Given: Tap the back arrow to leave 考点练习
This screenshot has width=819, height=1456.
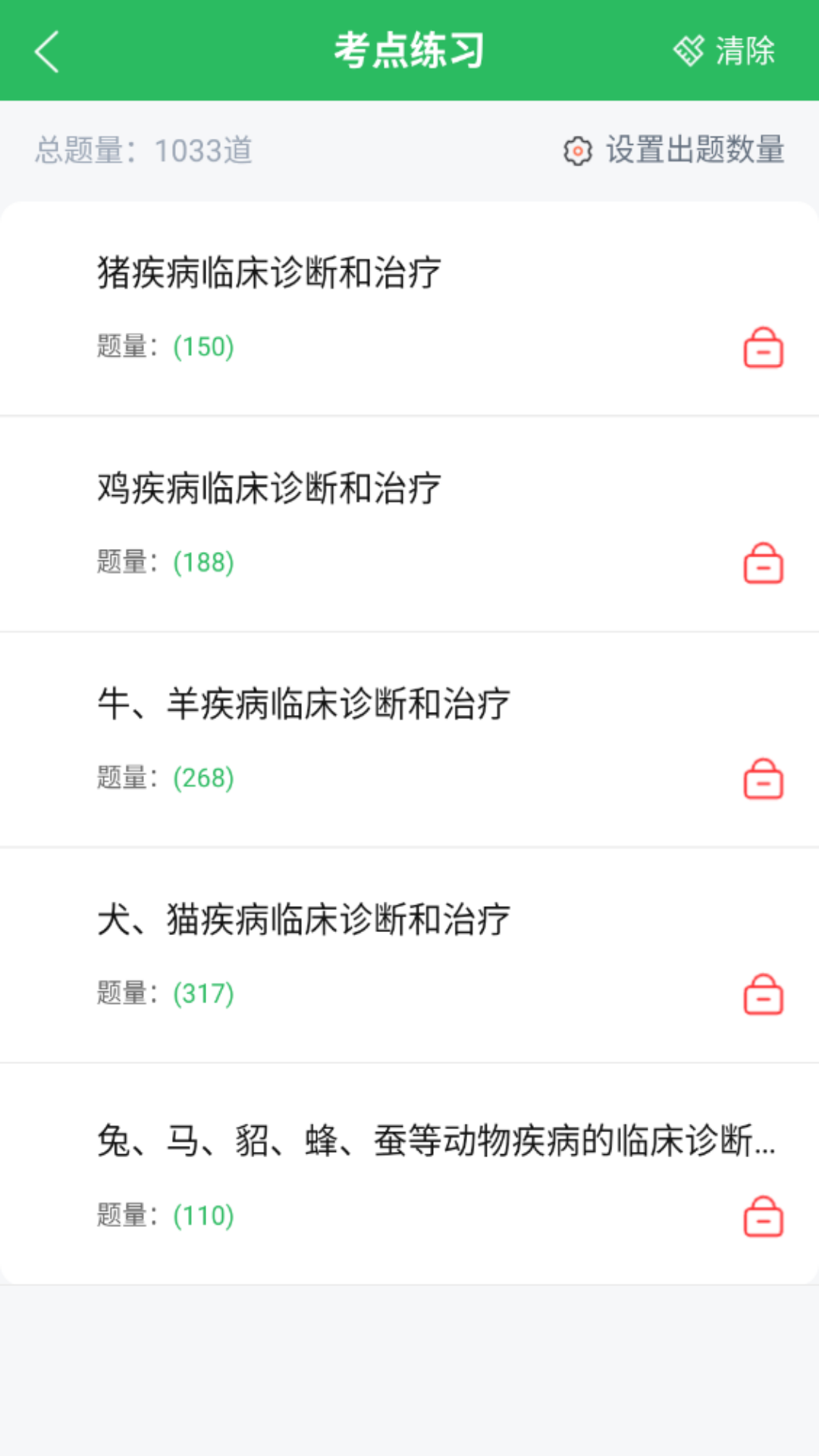Looking at the screenshot, I should click(x=47, y=52).
